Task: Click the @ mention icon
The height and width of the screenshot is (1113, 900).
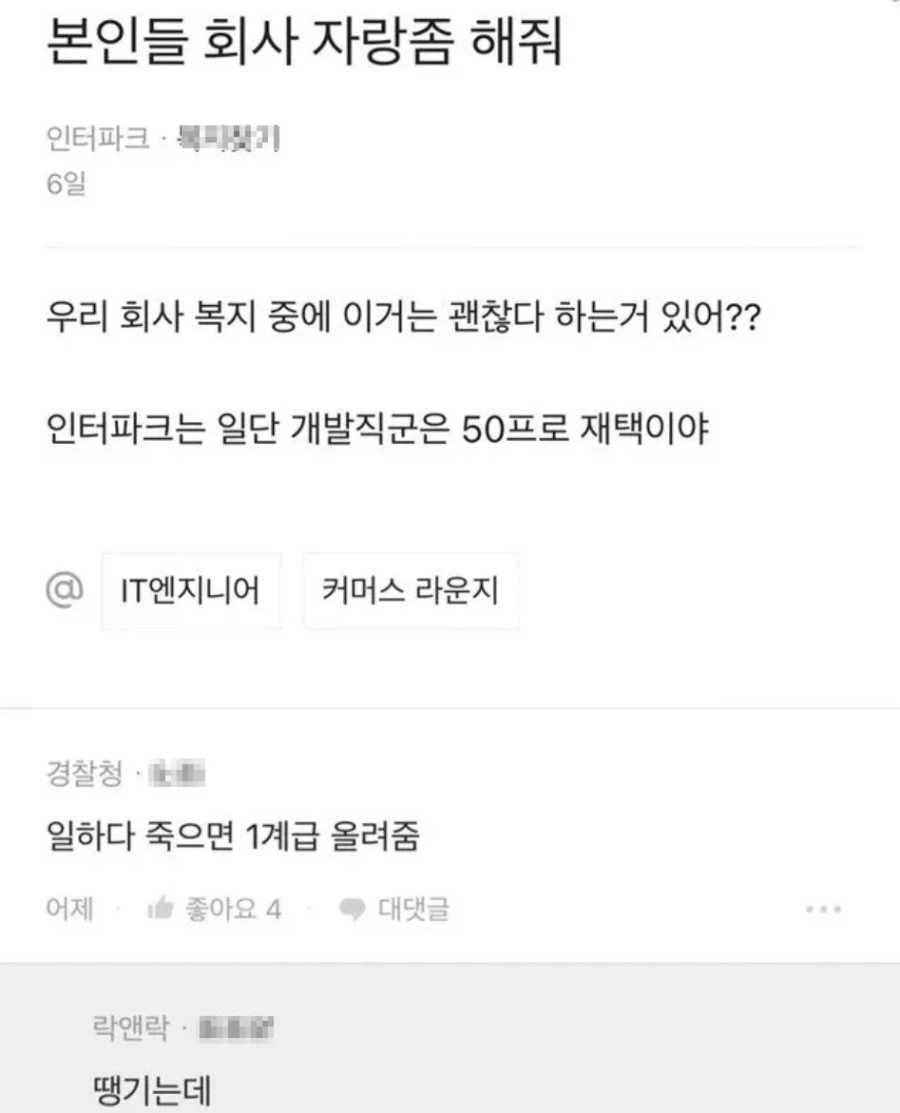Action: [66, 590]
